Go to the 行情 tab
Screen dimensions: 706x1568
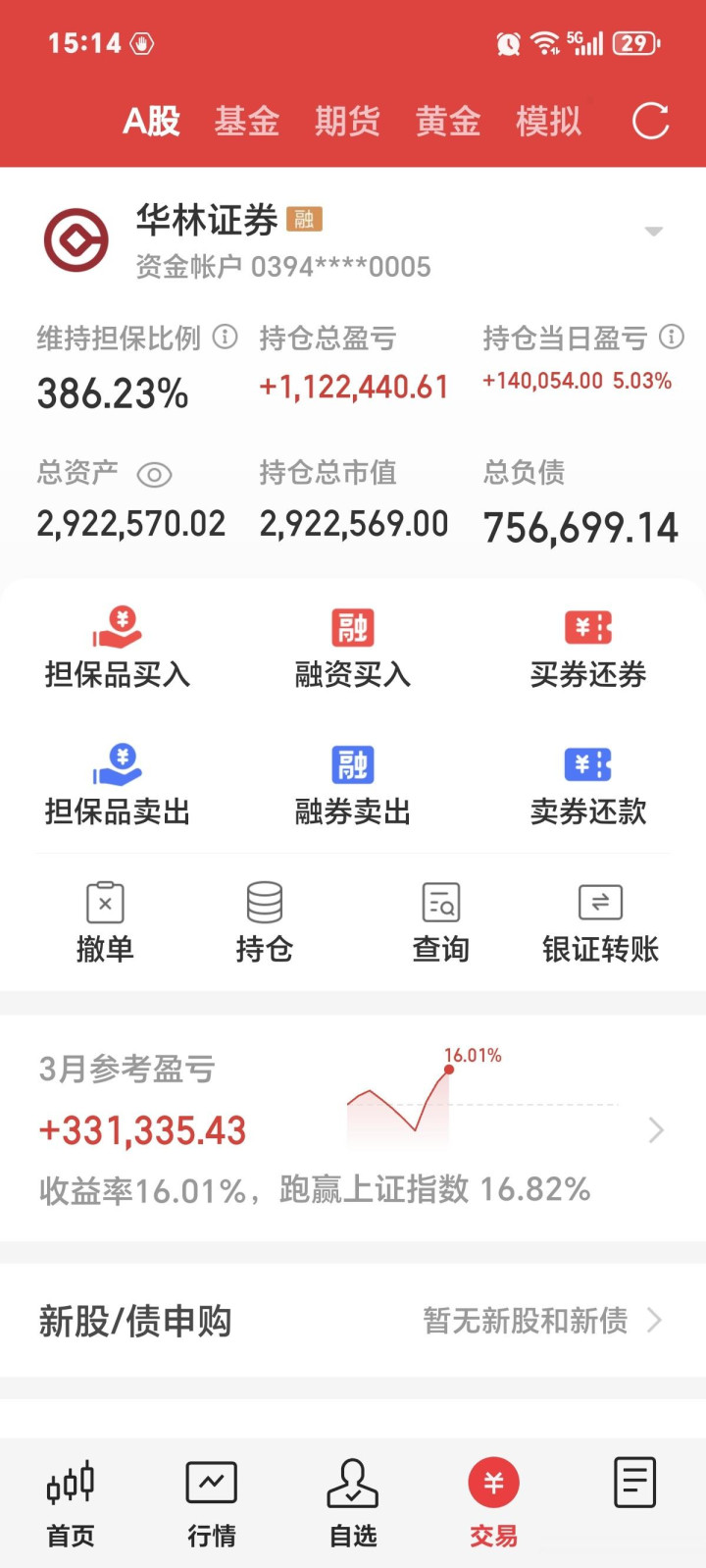pyautogui.click(x=212, y=1503)
